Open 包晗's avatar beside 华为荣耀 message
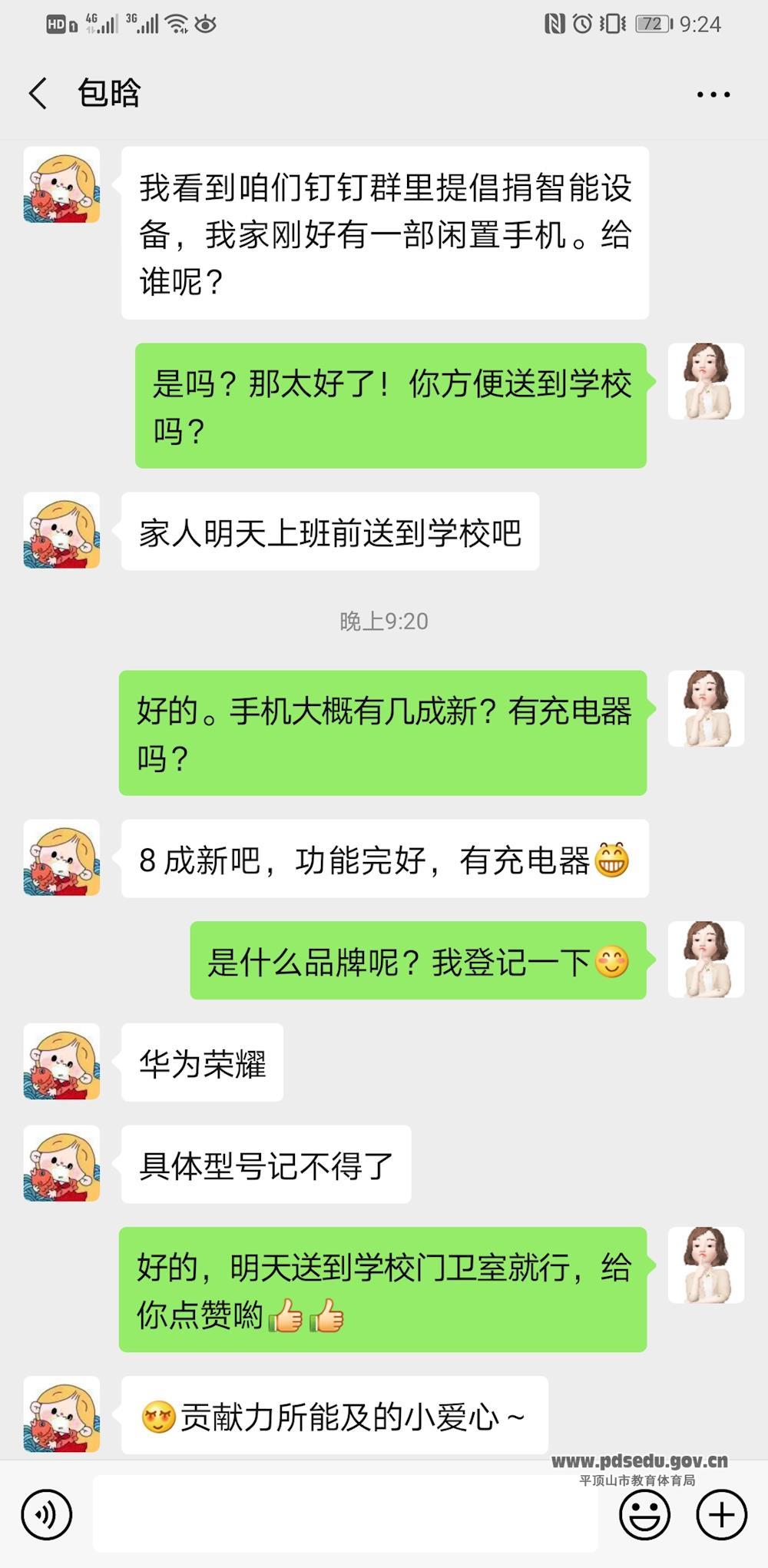 tap(61, 1061)
